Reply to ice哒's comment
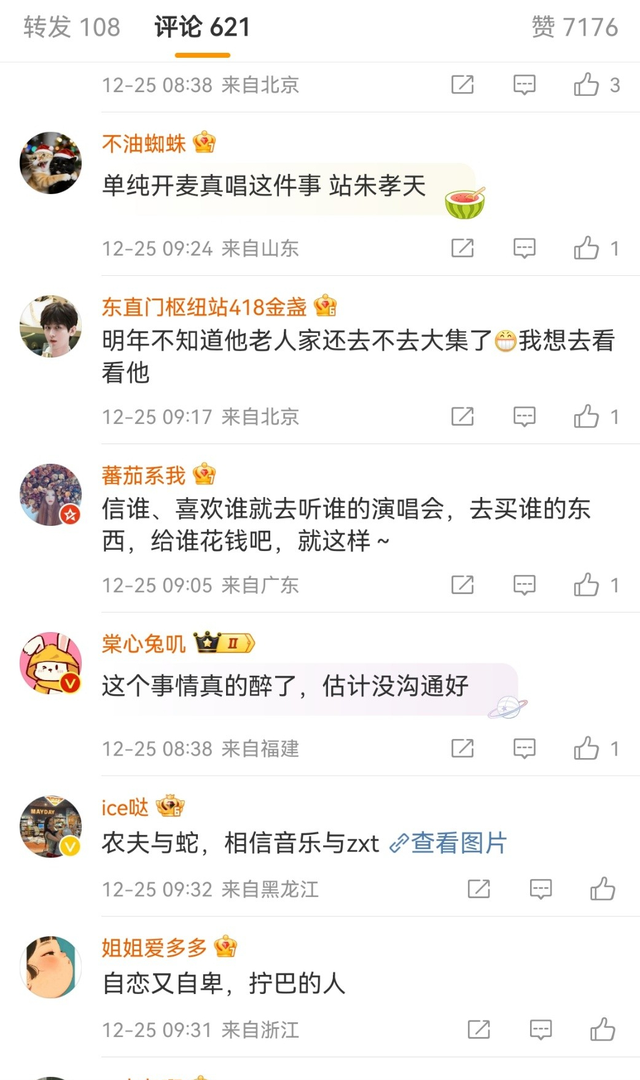Viewport: 640px width, 1080px height. tap(541, 888)
